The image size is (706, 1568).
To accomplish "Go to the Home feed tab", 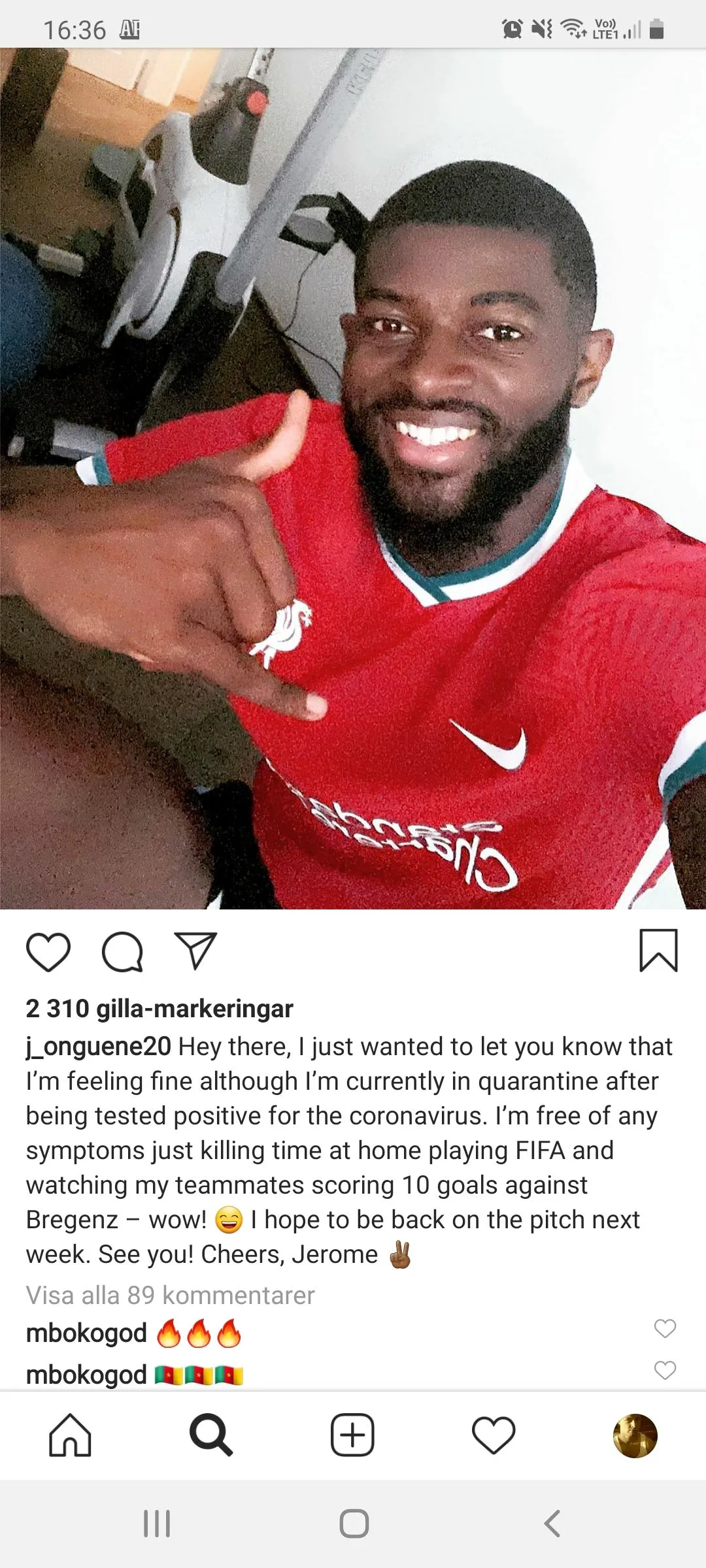I will tap(70, 1435).
